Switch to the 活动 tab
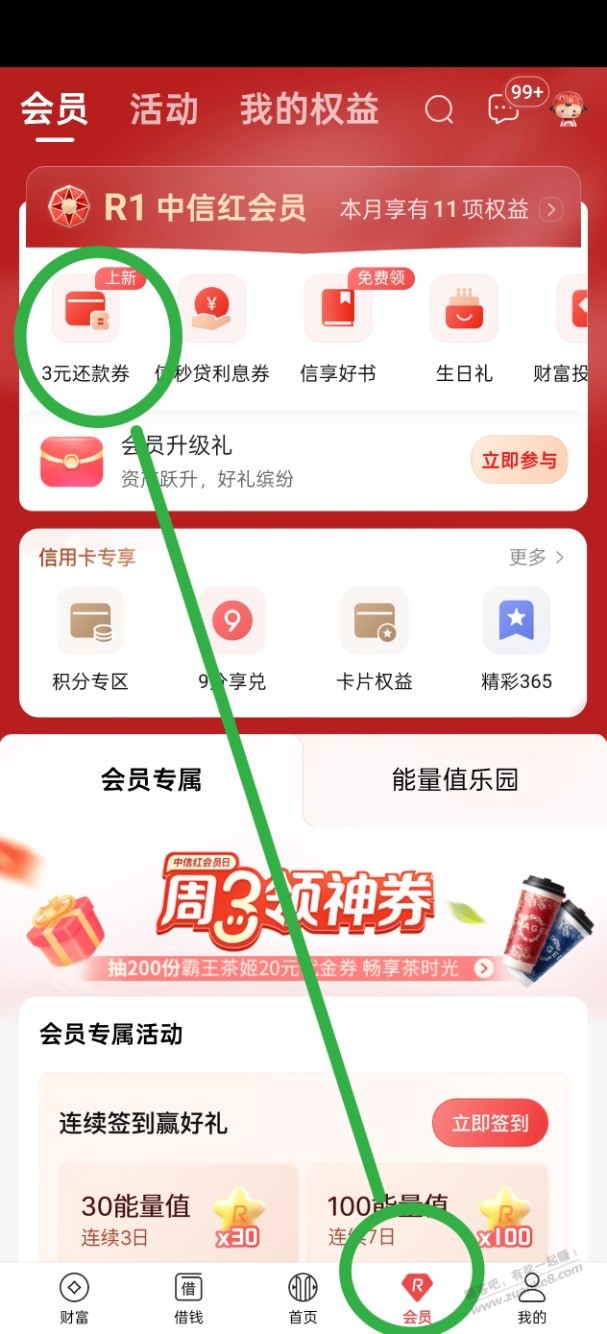This screenshot has height=1334, width=607. 164,109
